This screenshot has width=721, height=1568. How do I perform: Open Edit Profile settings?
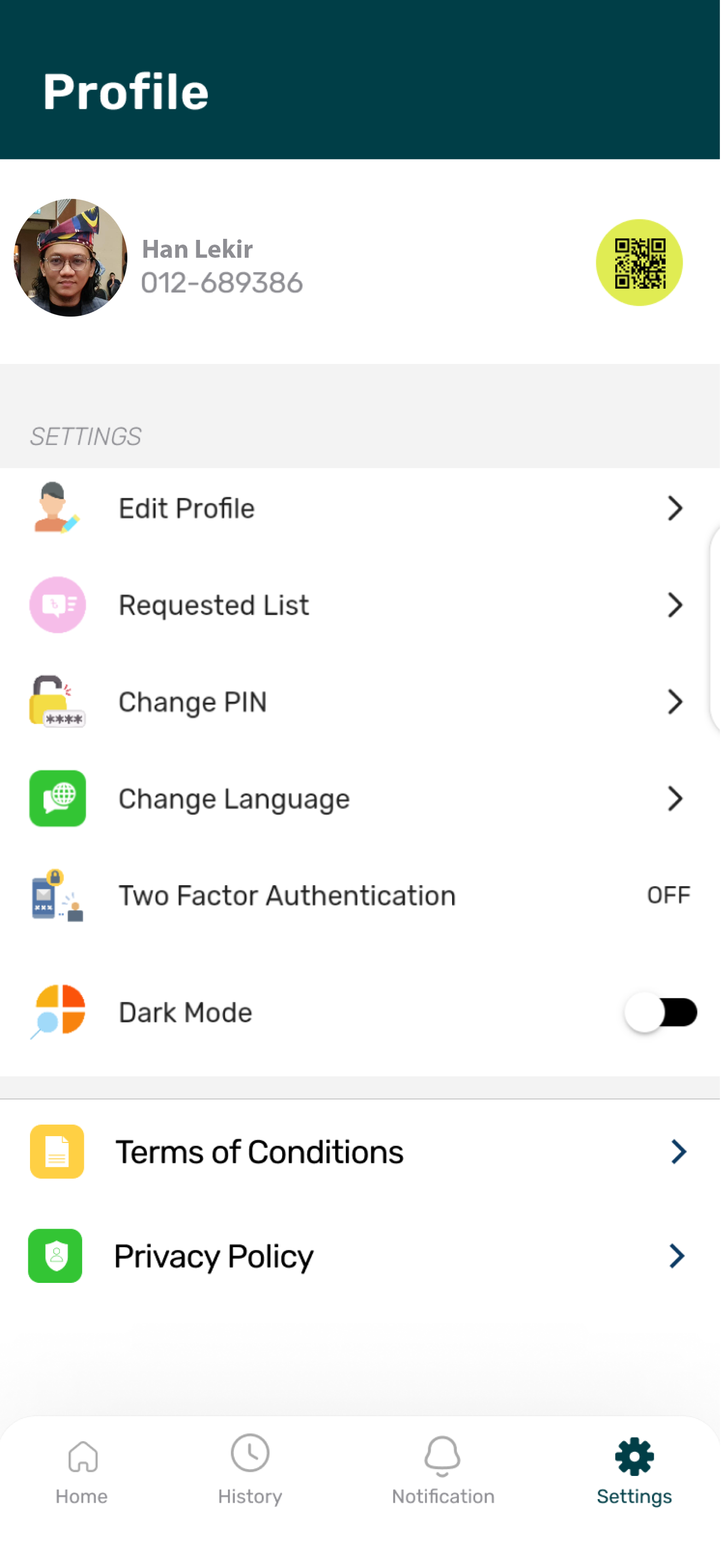point(359,508)
